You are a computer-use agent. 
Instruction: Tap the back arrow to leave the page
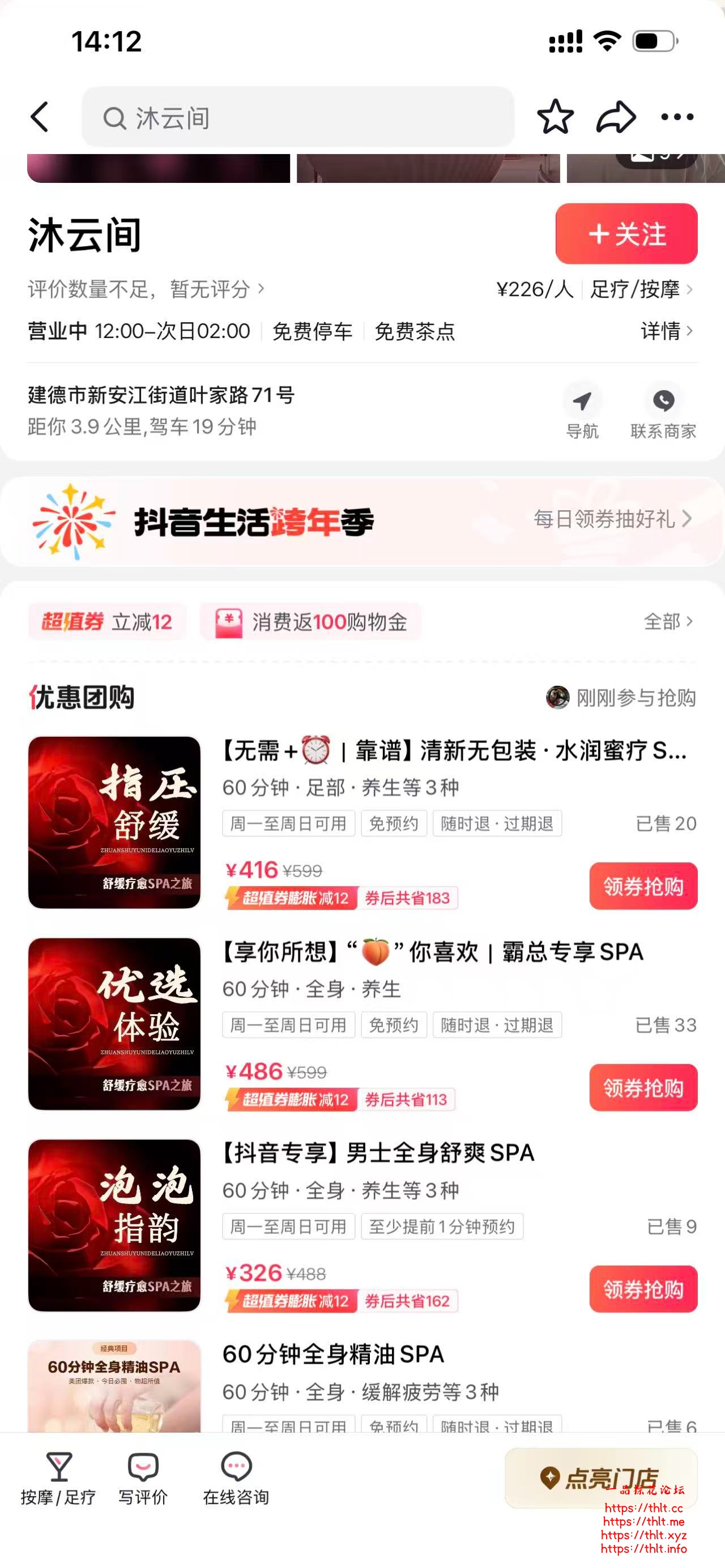tap(40, 117)
